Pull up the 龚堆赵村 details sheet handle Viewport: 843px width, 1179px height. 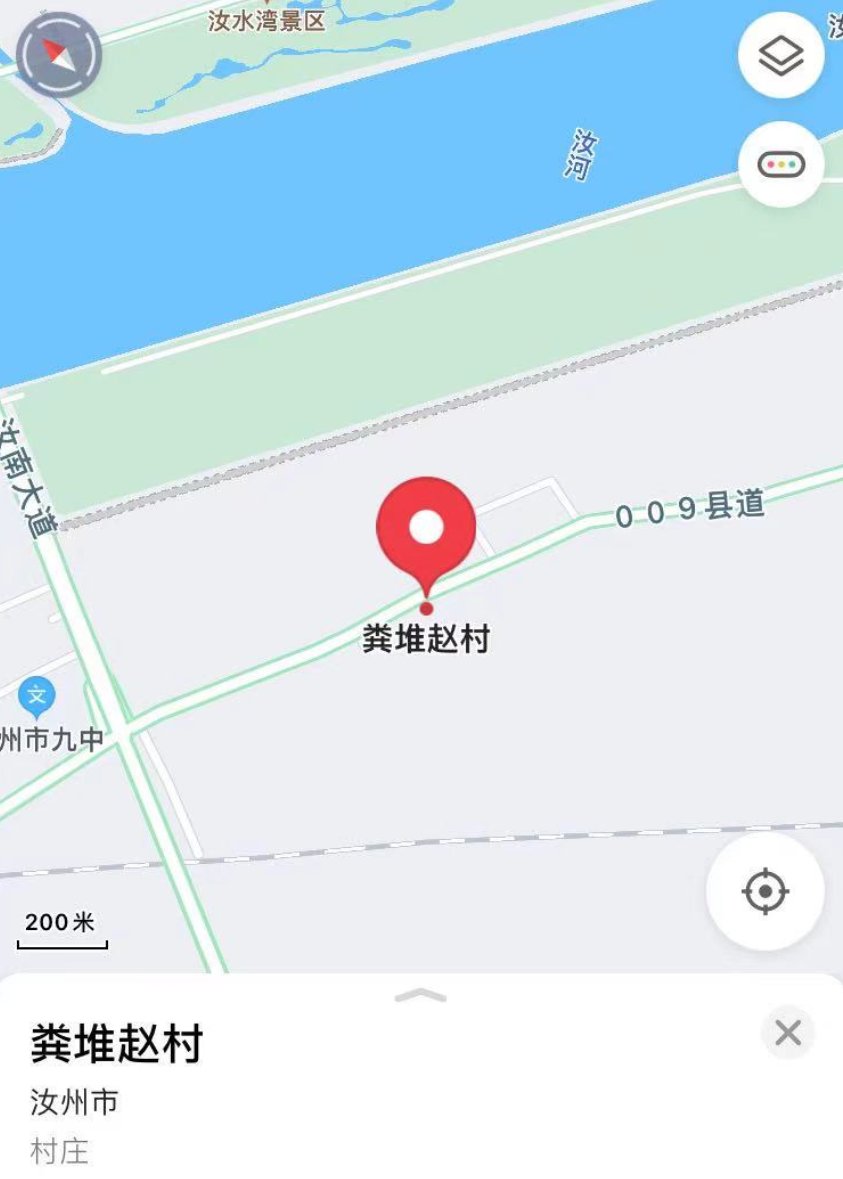[x=421, y=996]
